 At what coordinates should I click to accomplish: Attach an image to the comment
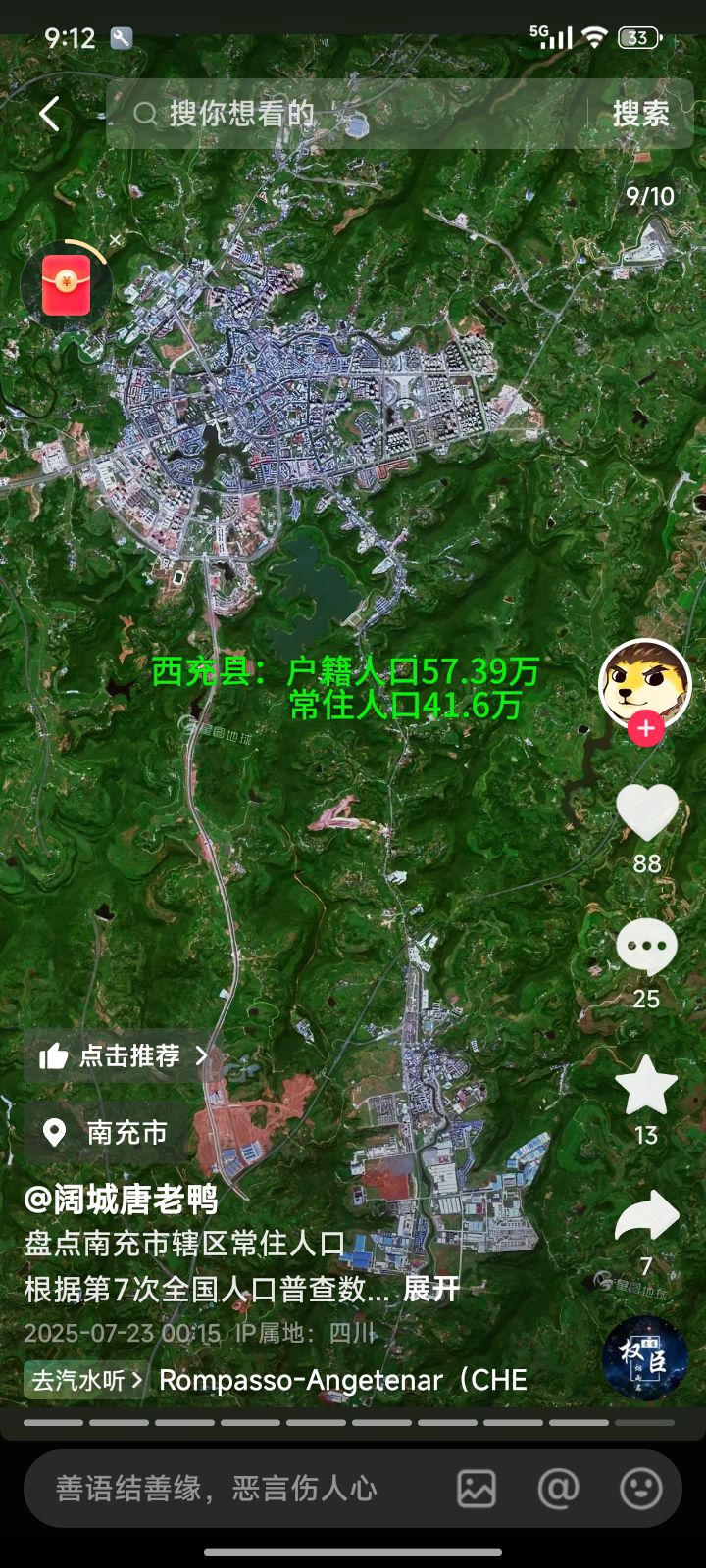tap(477, 1489)
